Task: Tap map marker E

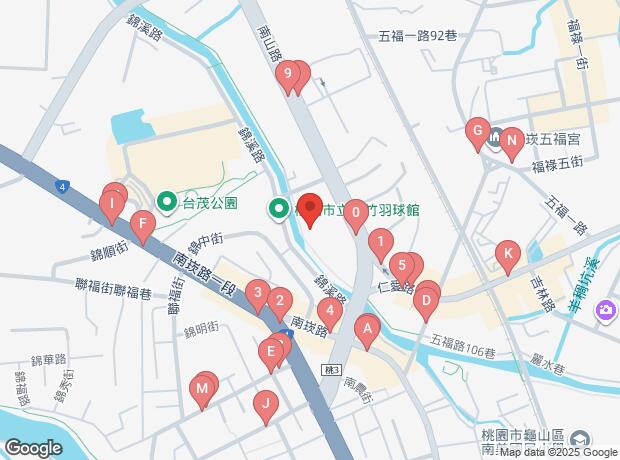Action: [269, 352]
